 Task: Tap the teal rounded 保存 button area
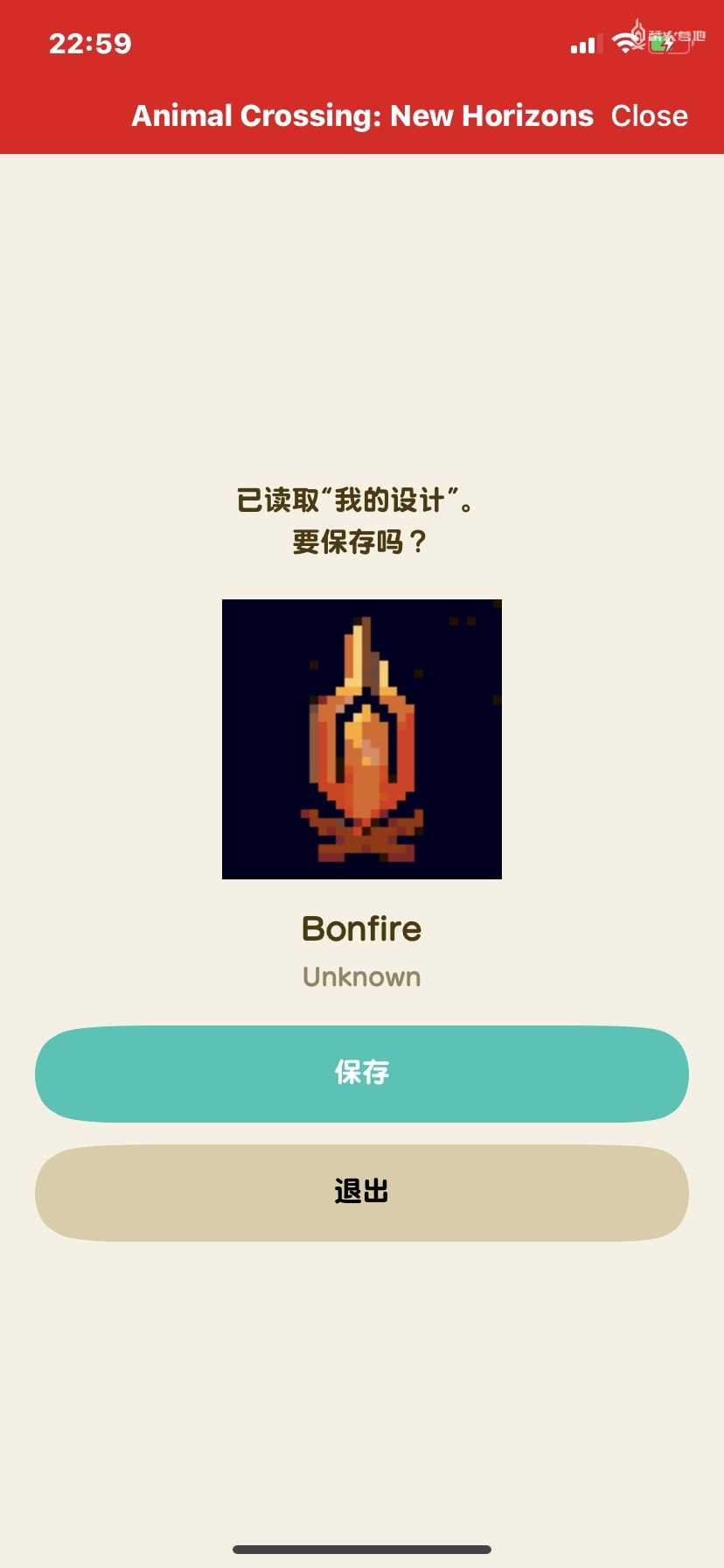pyautogui.click(x=361, y=1073)
